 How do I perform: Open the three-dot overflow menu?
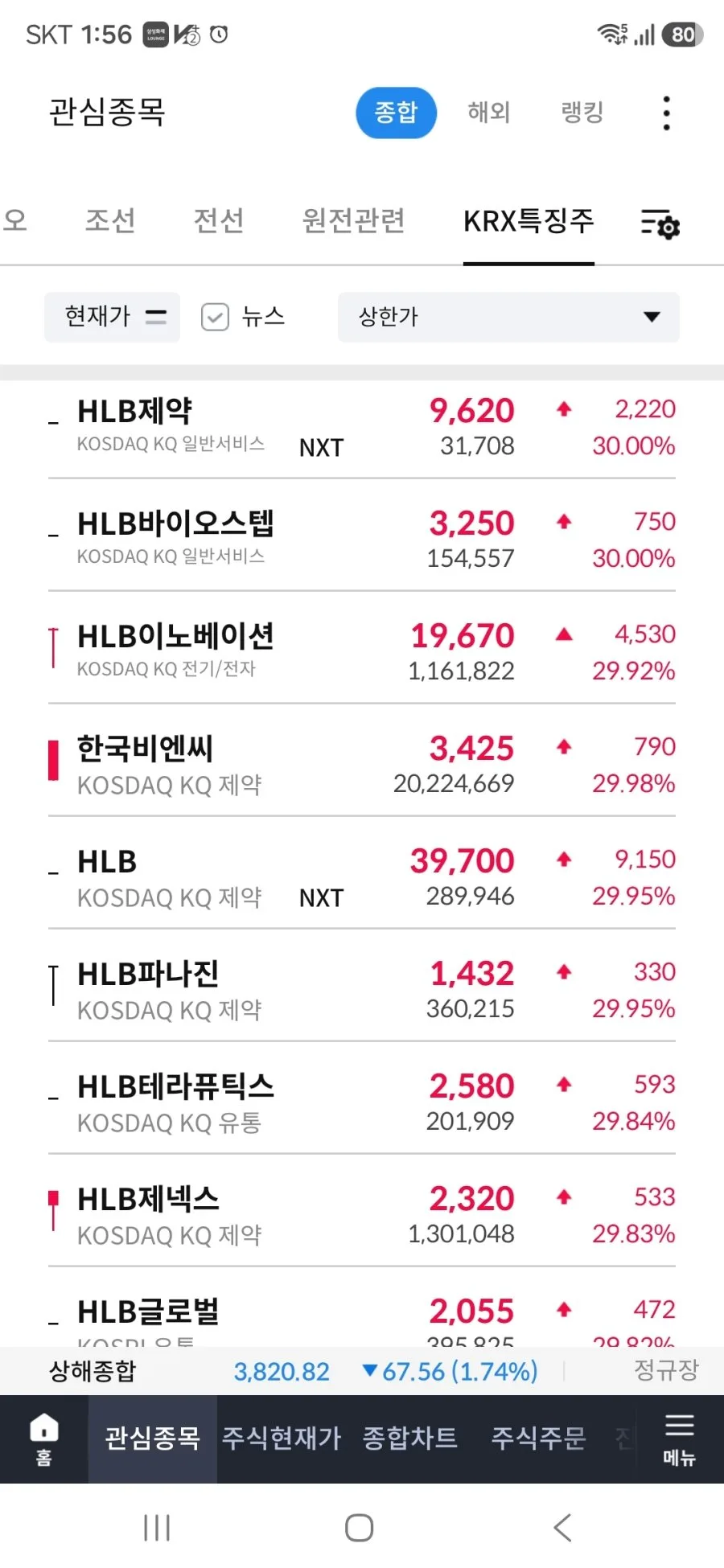tap(666, 113)
